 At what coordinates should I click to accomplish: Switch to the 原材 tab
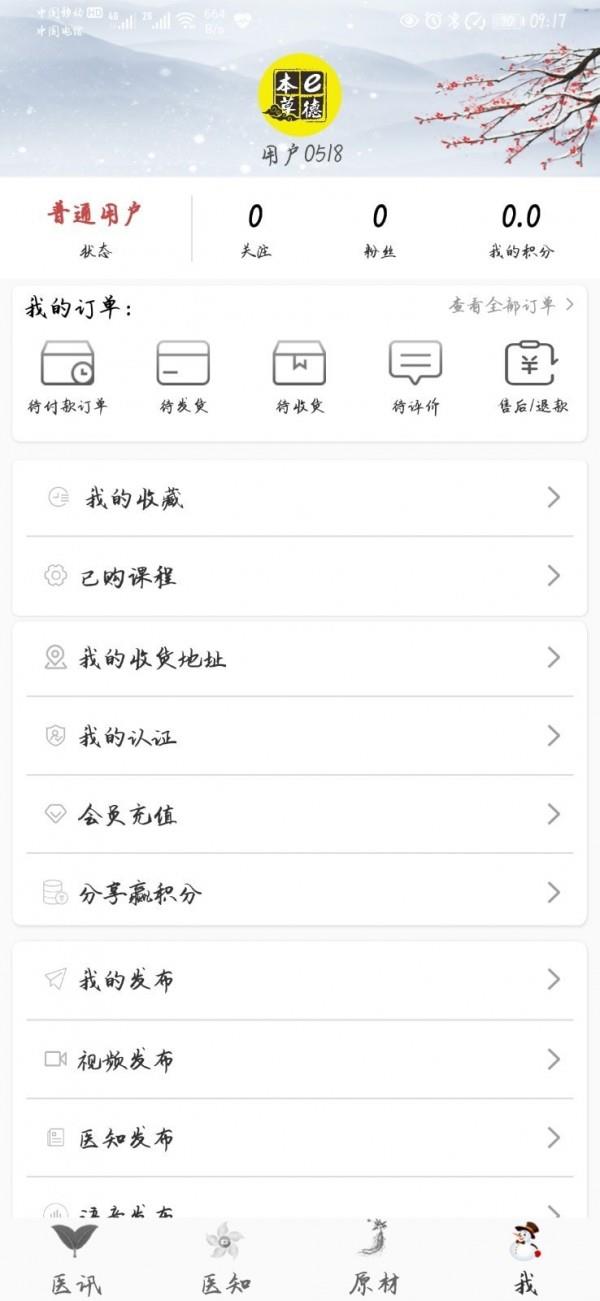click(374, 1258)
